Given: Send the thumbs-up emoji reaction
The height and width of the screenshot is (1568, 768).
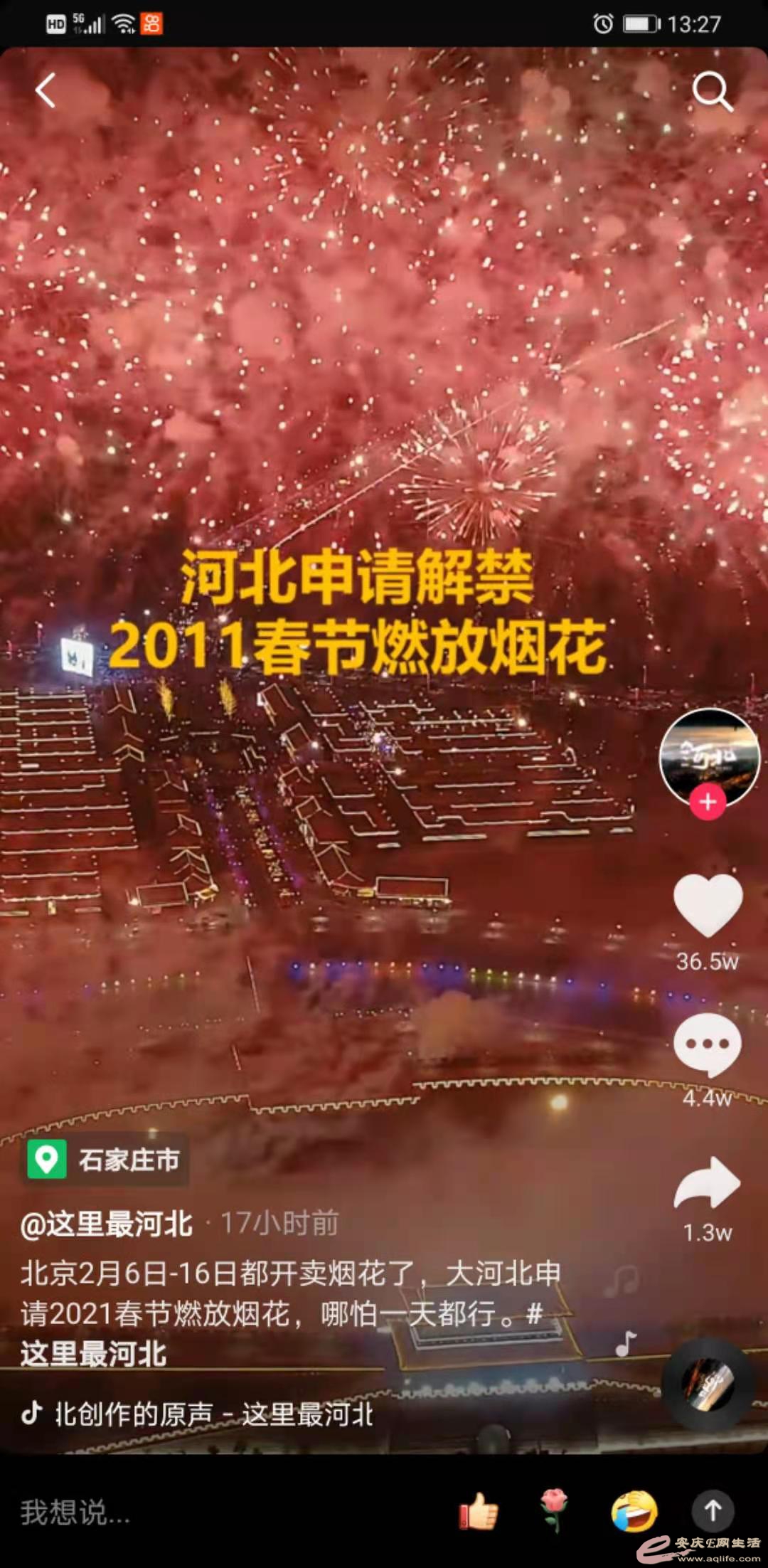Looking at the screenshot, I should point(479,1510).
